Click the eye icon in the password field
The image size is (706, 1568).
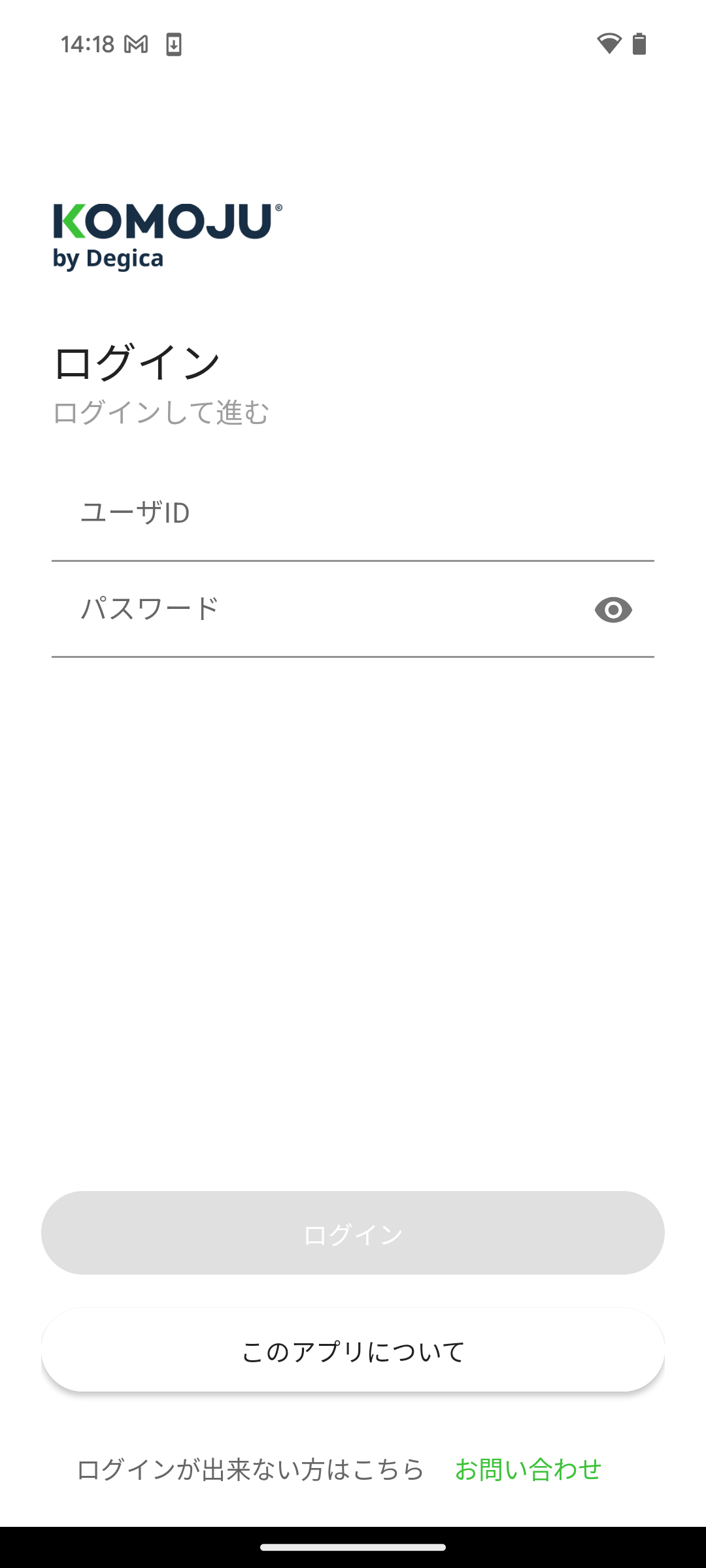[x=613, y=610]
